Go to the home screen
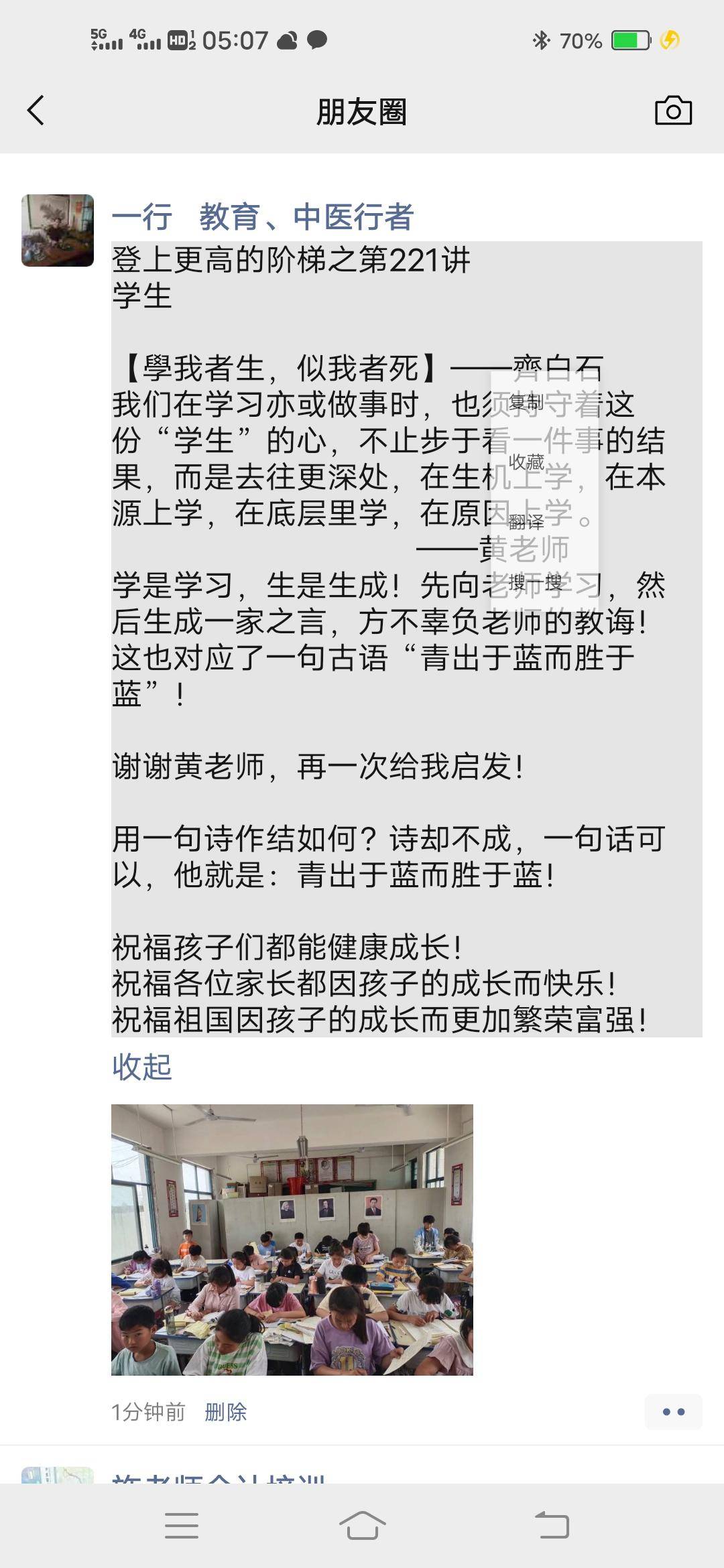This screenshot has height=1568, width=724. tap(362, 1526)
